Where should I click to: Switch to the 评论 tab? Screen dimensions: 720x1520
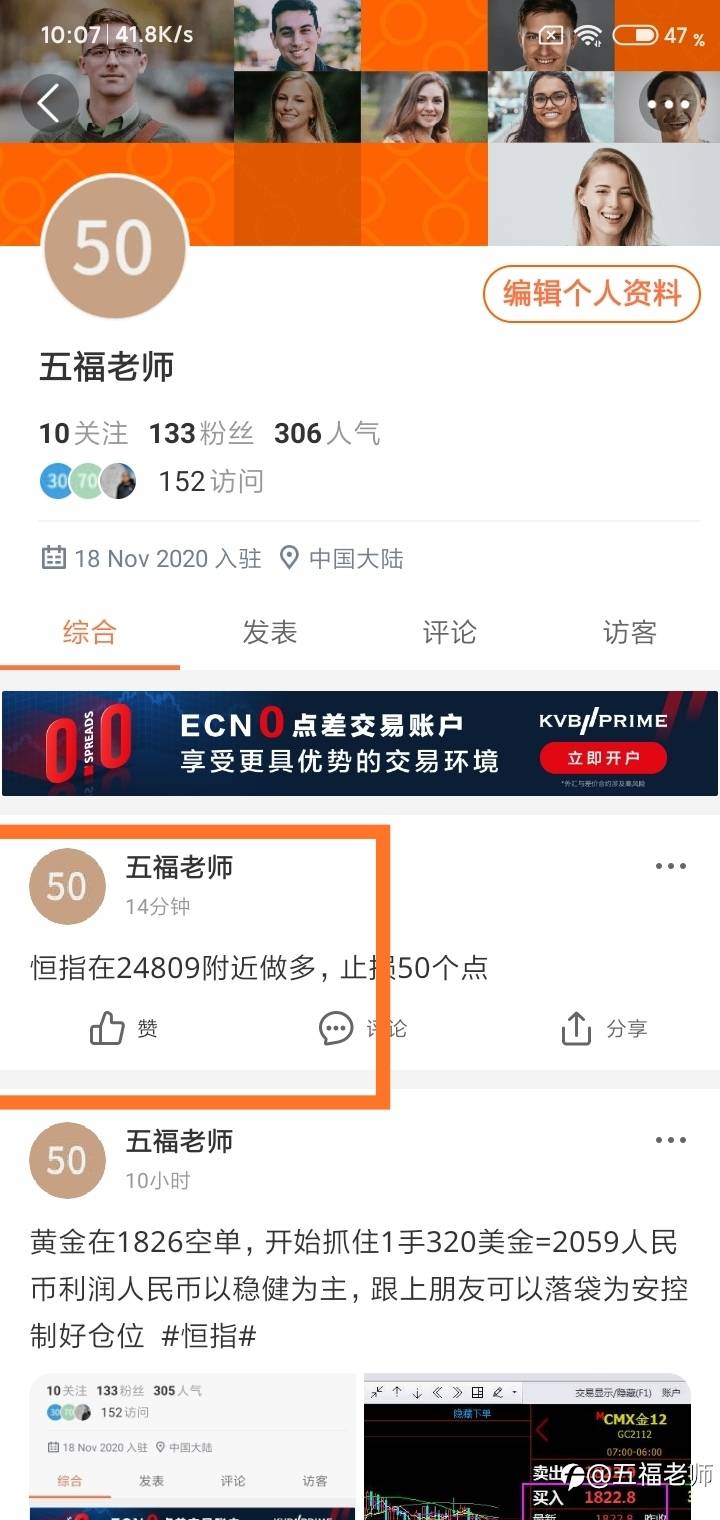click(450, 632)
